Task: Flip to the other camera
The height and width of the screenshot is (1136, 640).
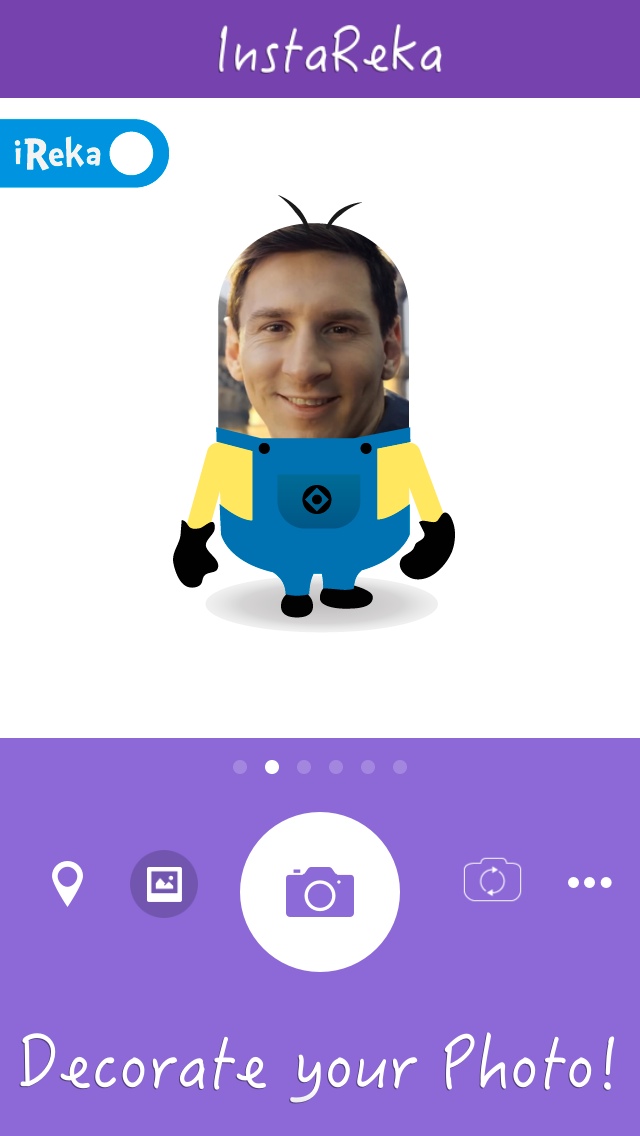Action: 492,881
